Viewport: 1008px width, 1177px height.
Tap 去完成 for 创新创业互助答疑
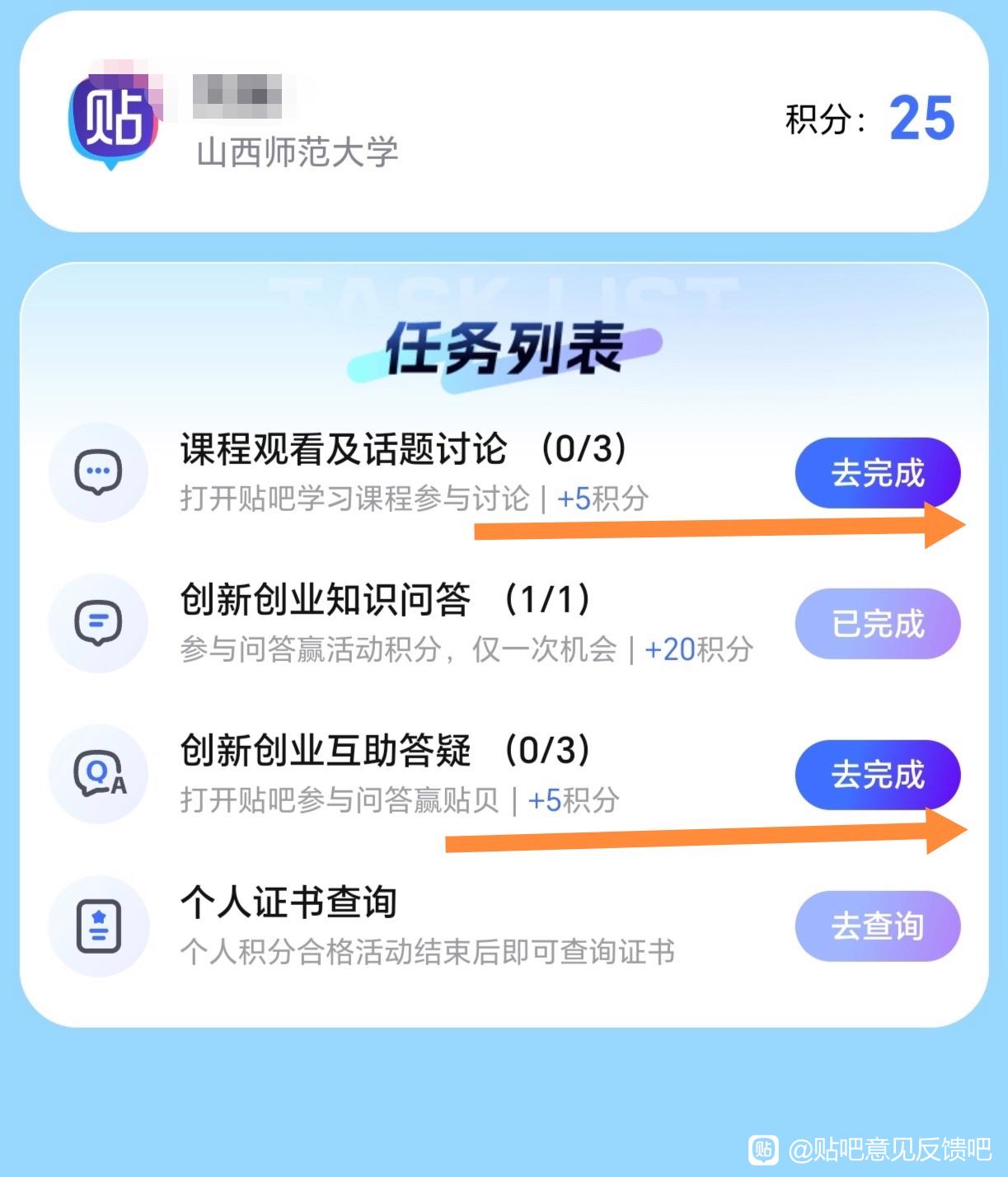tap(877, 775)
